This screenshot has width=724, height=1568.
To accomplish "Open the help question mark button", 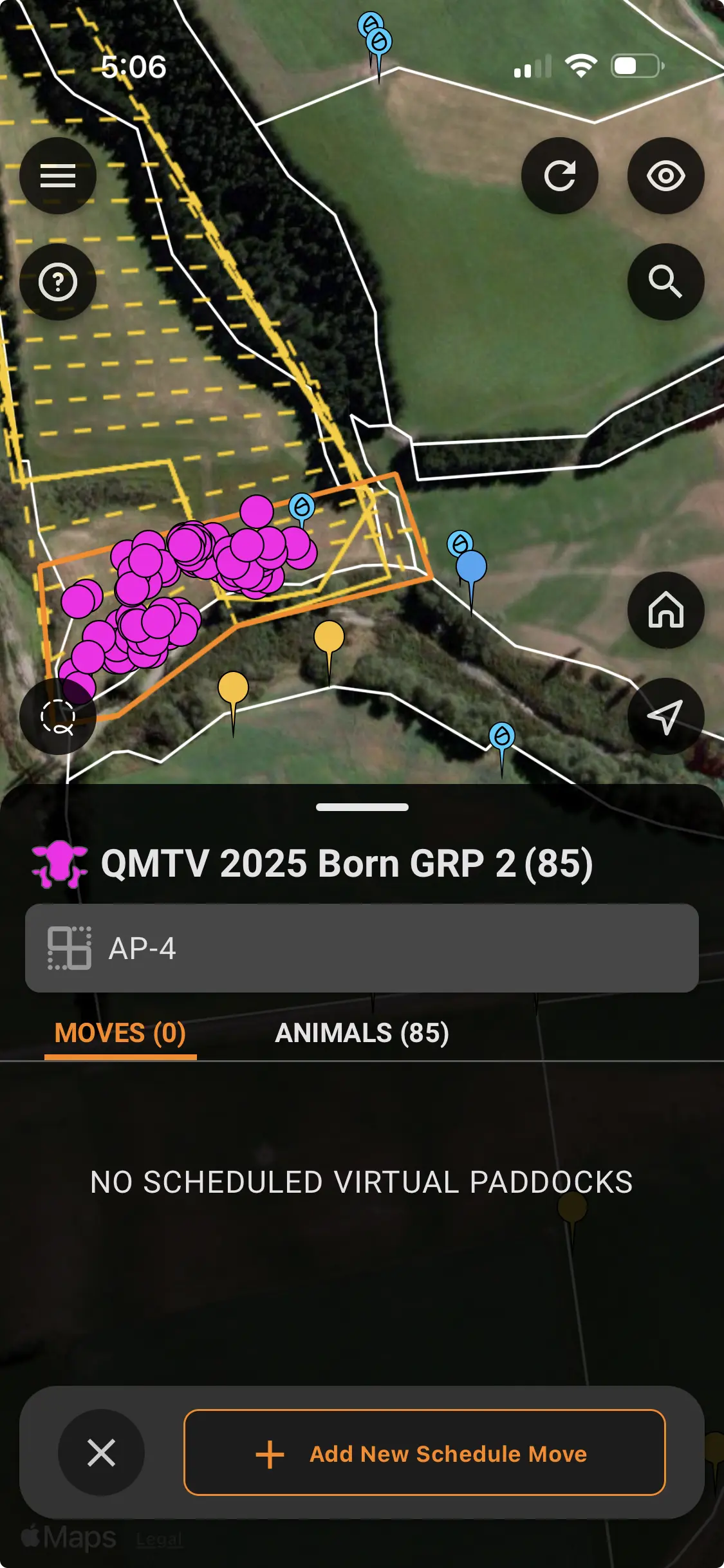I will point(58,282).
